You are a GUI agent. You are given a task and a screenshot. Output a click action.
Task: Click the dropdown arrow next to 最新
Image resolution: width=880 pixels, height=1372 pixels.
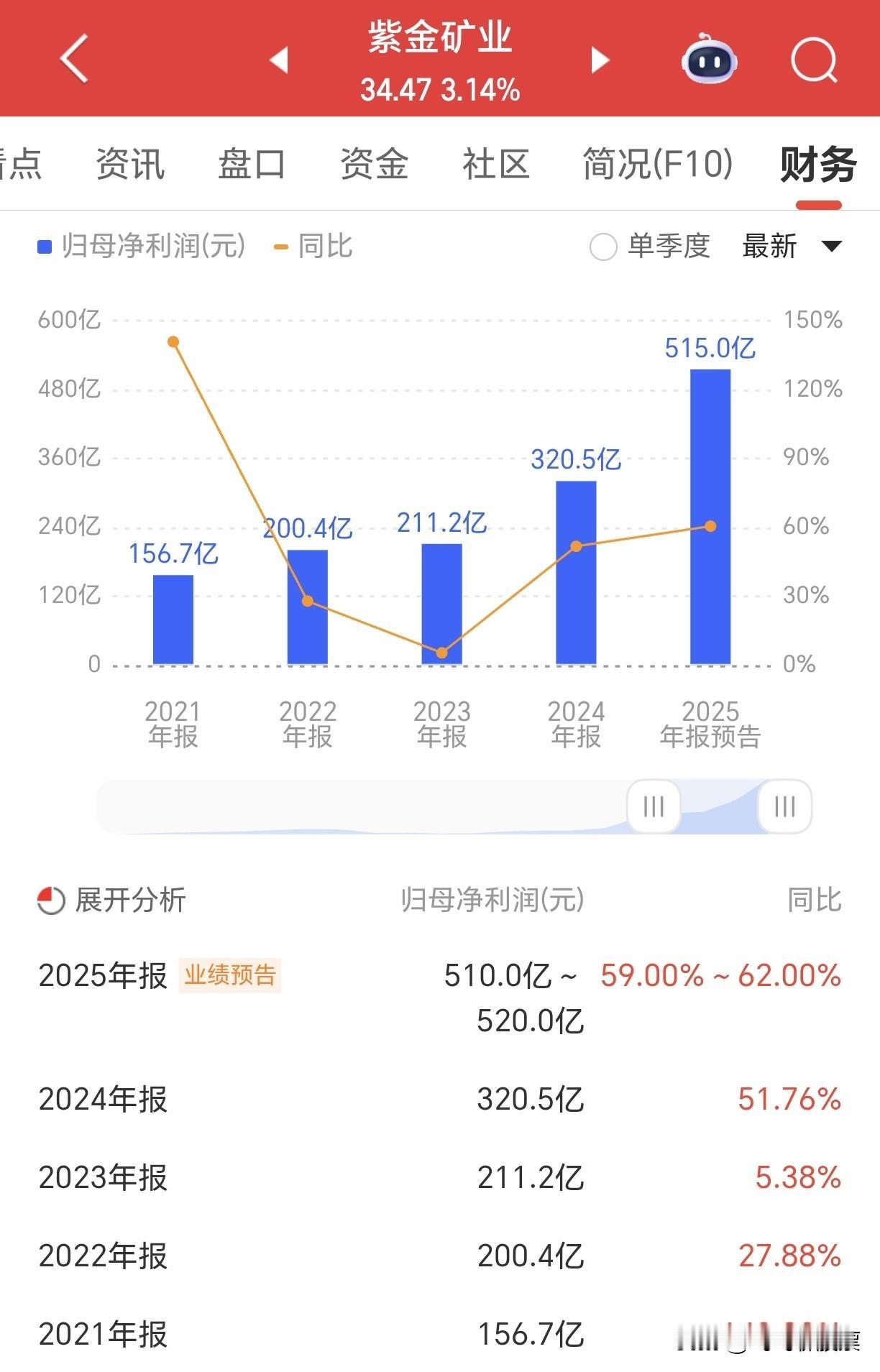(830, 247)
